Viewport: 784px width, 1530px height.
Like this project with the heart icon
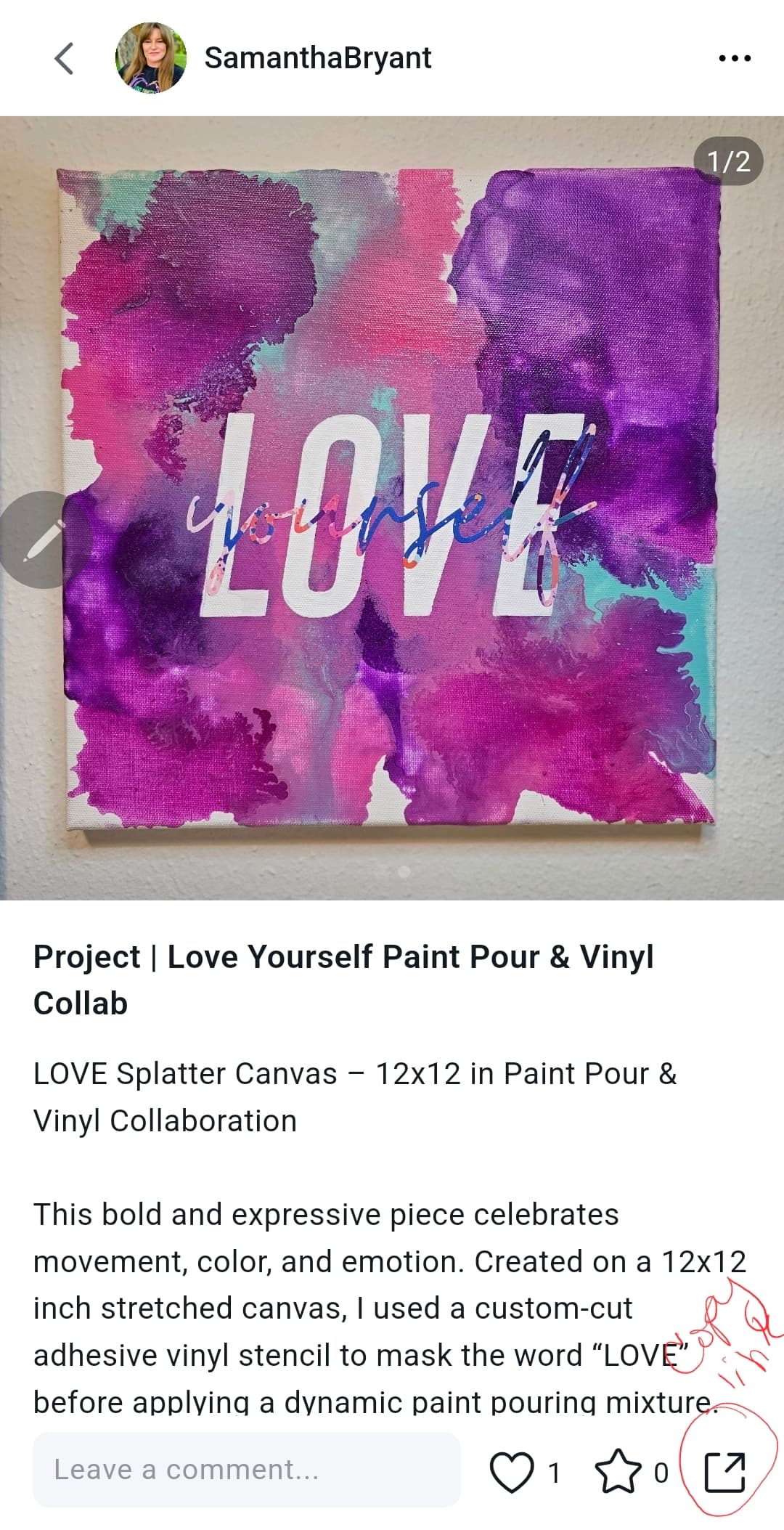(512, 1471)
